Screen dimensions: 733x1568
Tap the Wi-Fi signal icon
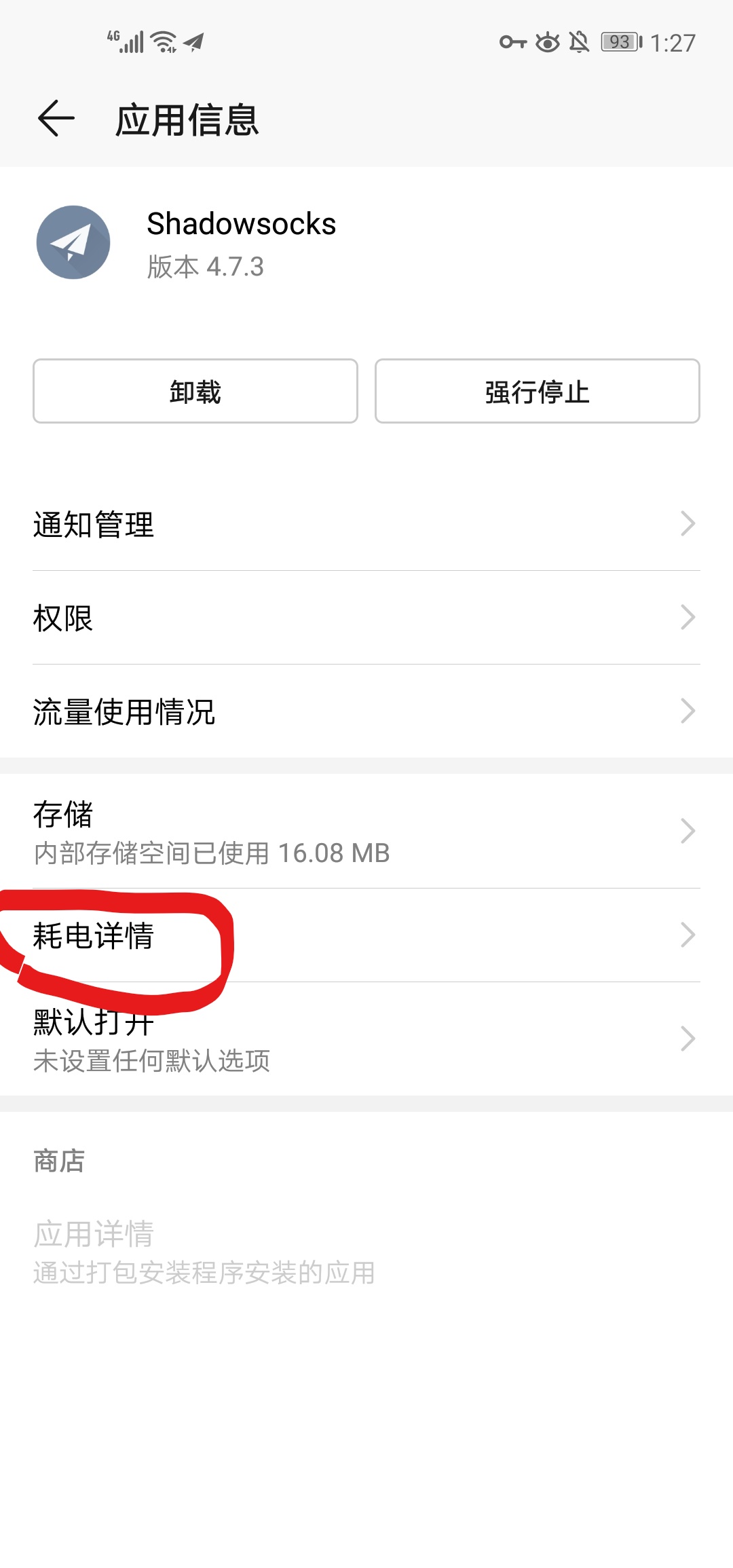click(x=162, y=41)
